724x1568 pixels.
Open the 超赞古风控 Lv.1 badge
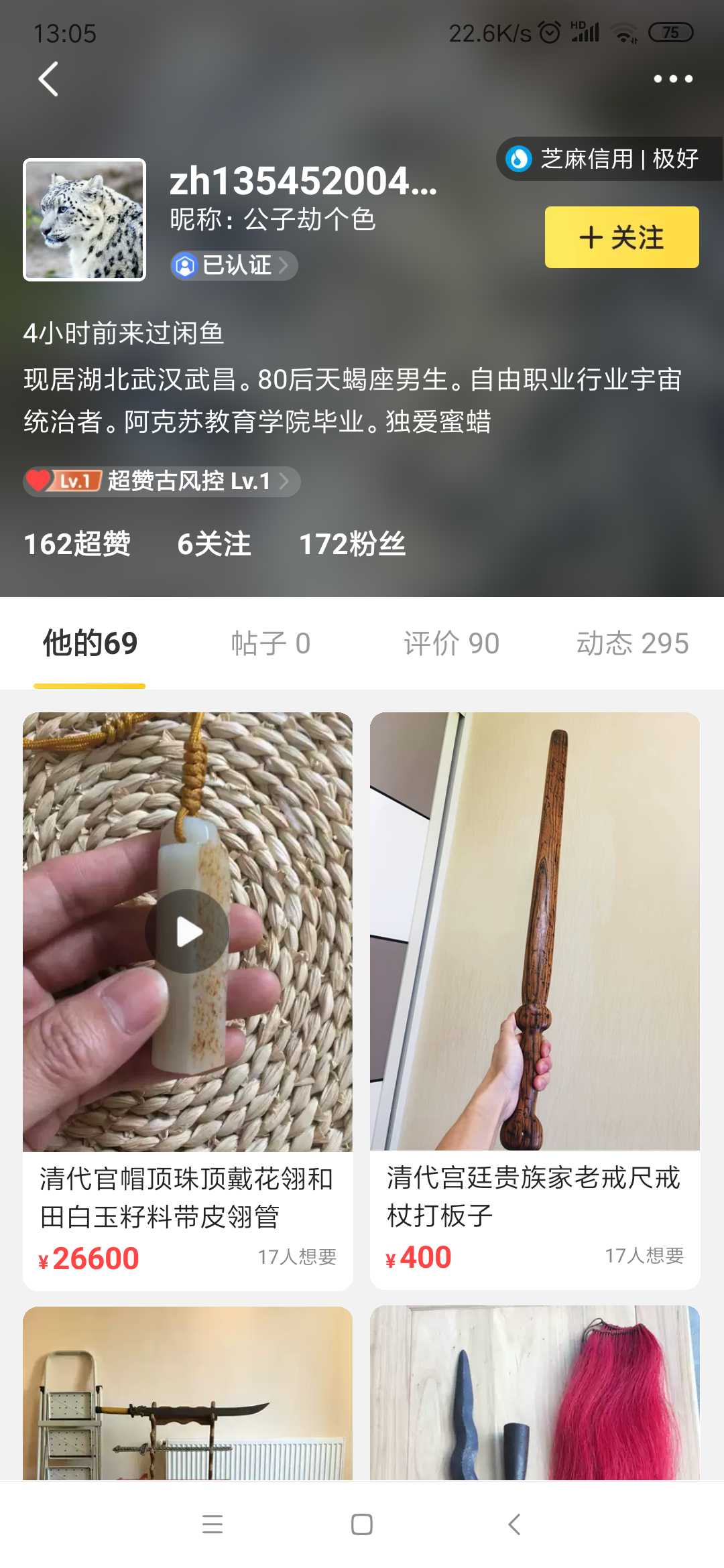click(162, 481)
